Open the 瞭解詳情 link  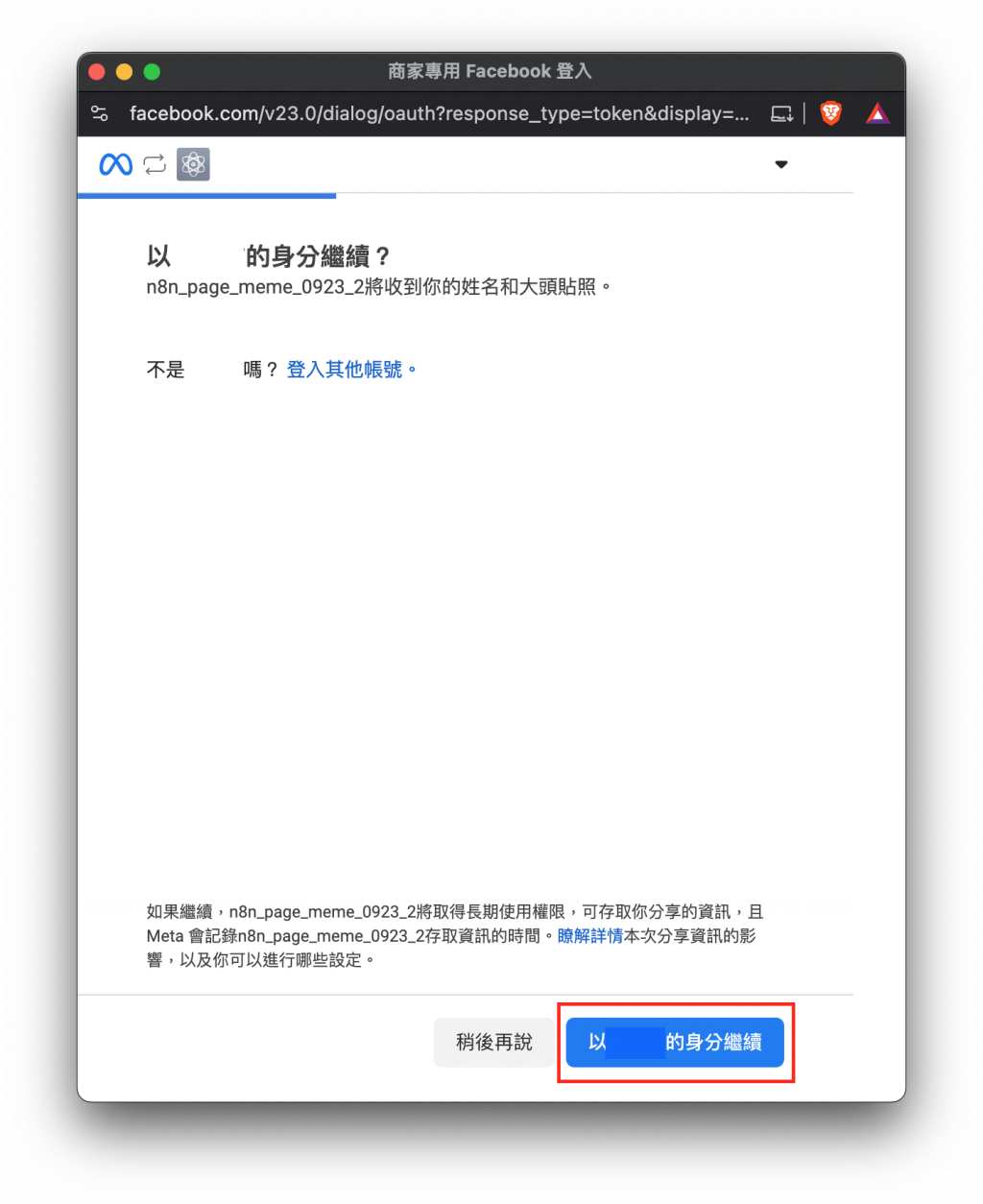590,934
